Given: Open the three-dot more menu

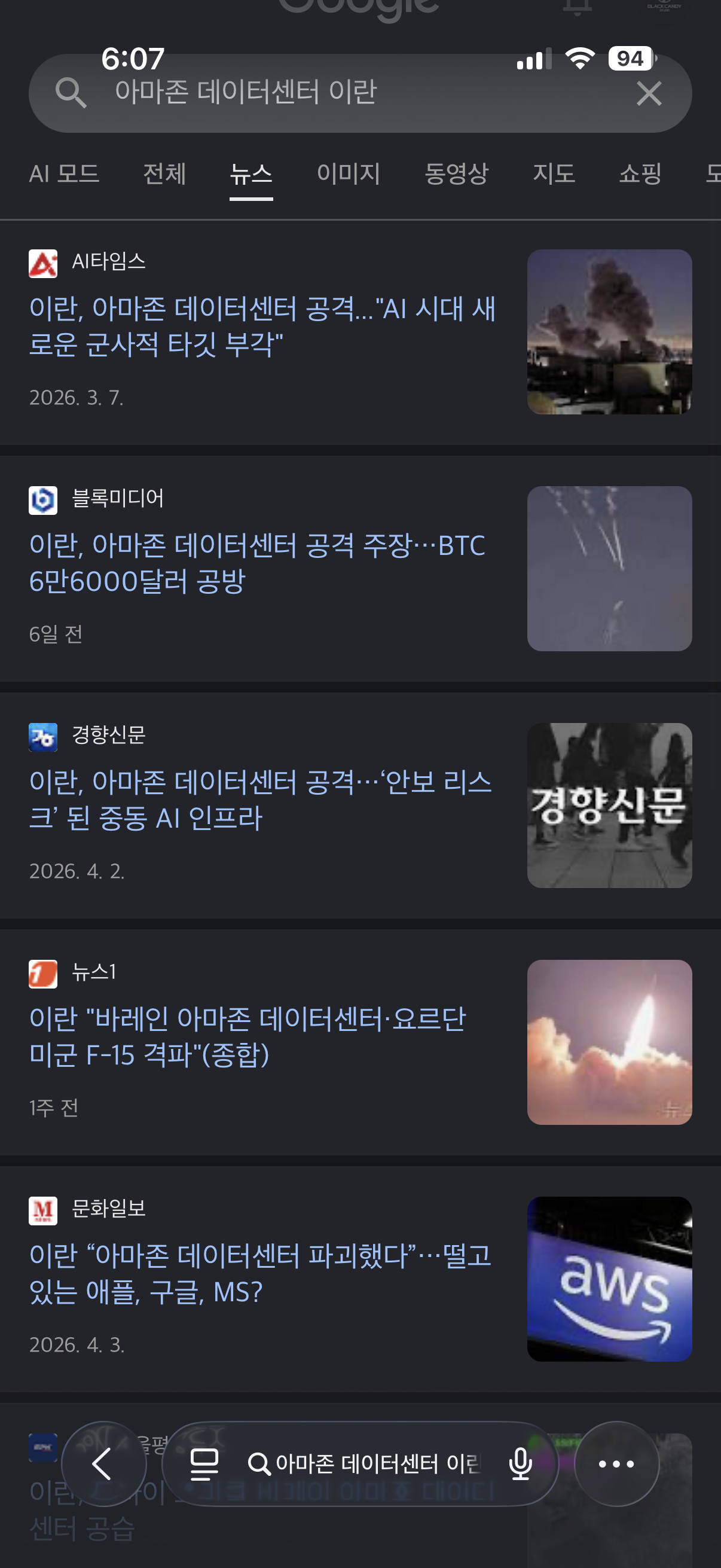Looking at the screenshot, I should (616, 1464).
